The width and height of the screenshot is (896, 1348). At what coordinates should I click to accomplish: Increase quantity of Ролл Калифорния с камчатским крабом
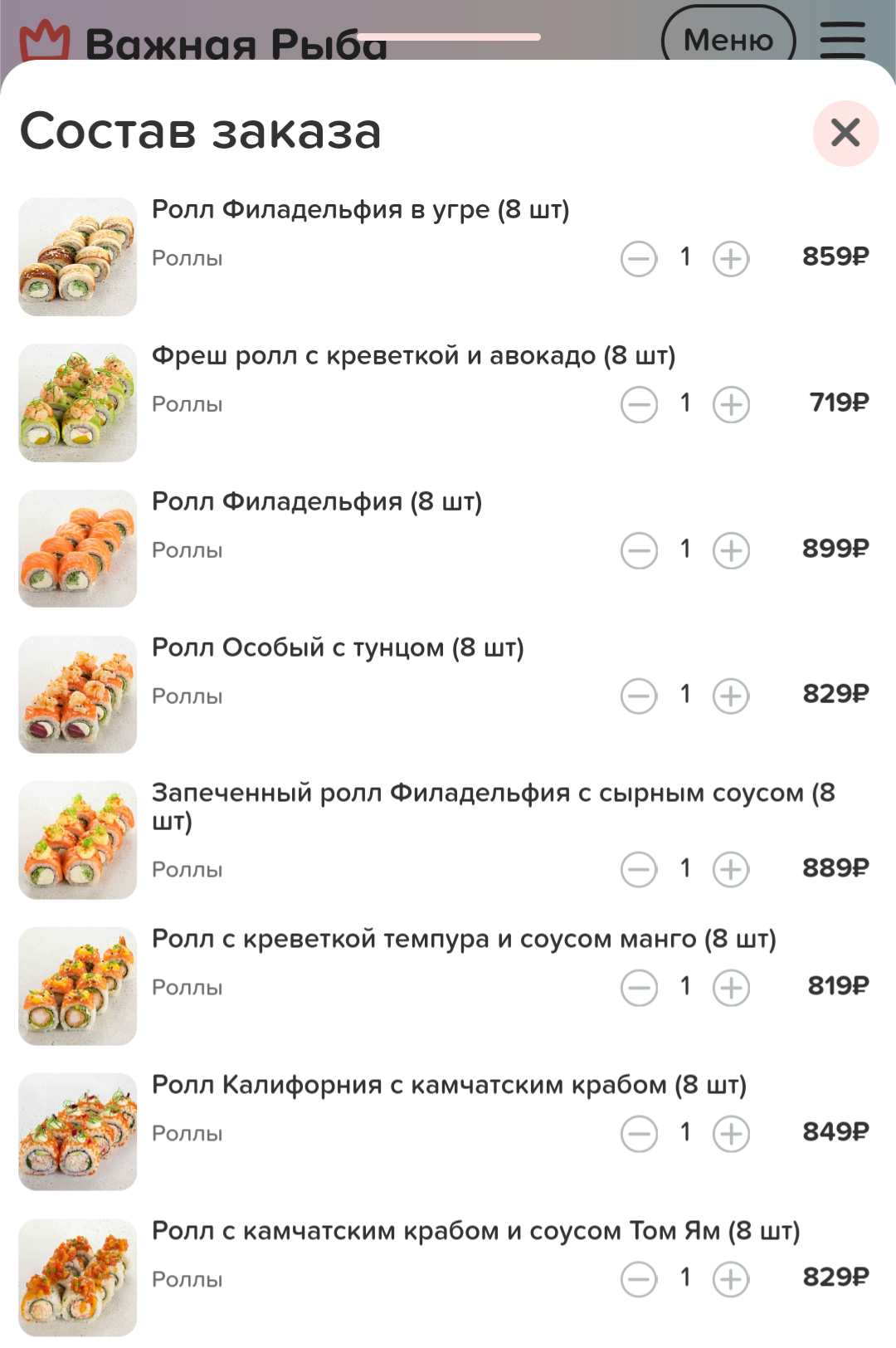731,1134
